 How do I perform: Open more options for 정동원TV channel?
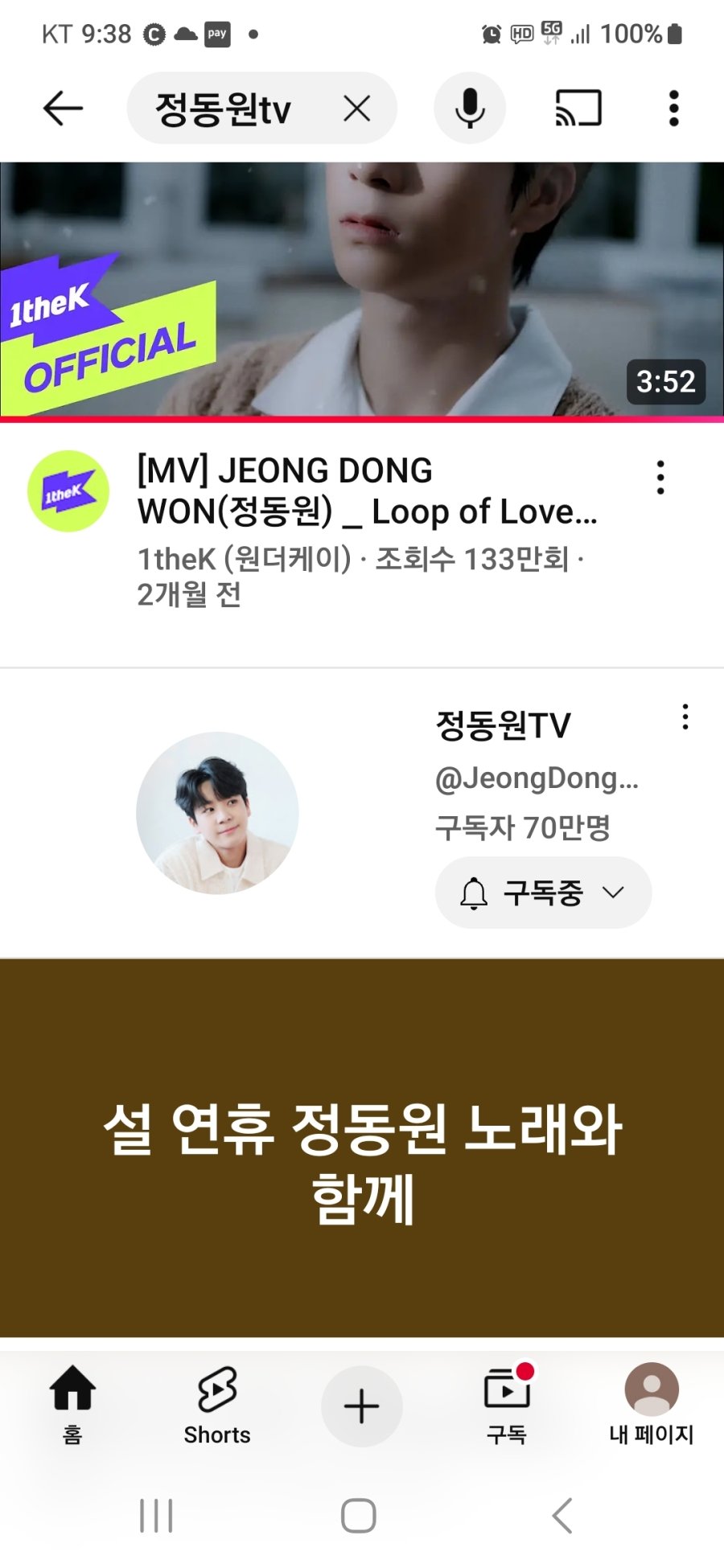[685, 716]
